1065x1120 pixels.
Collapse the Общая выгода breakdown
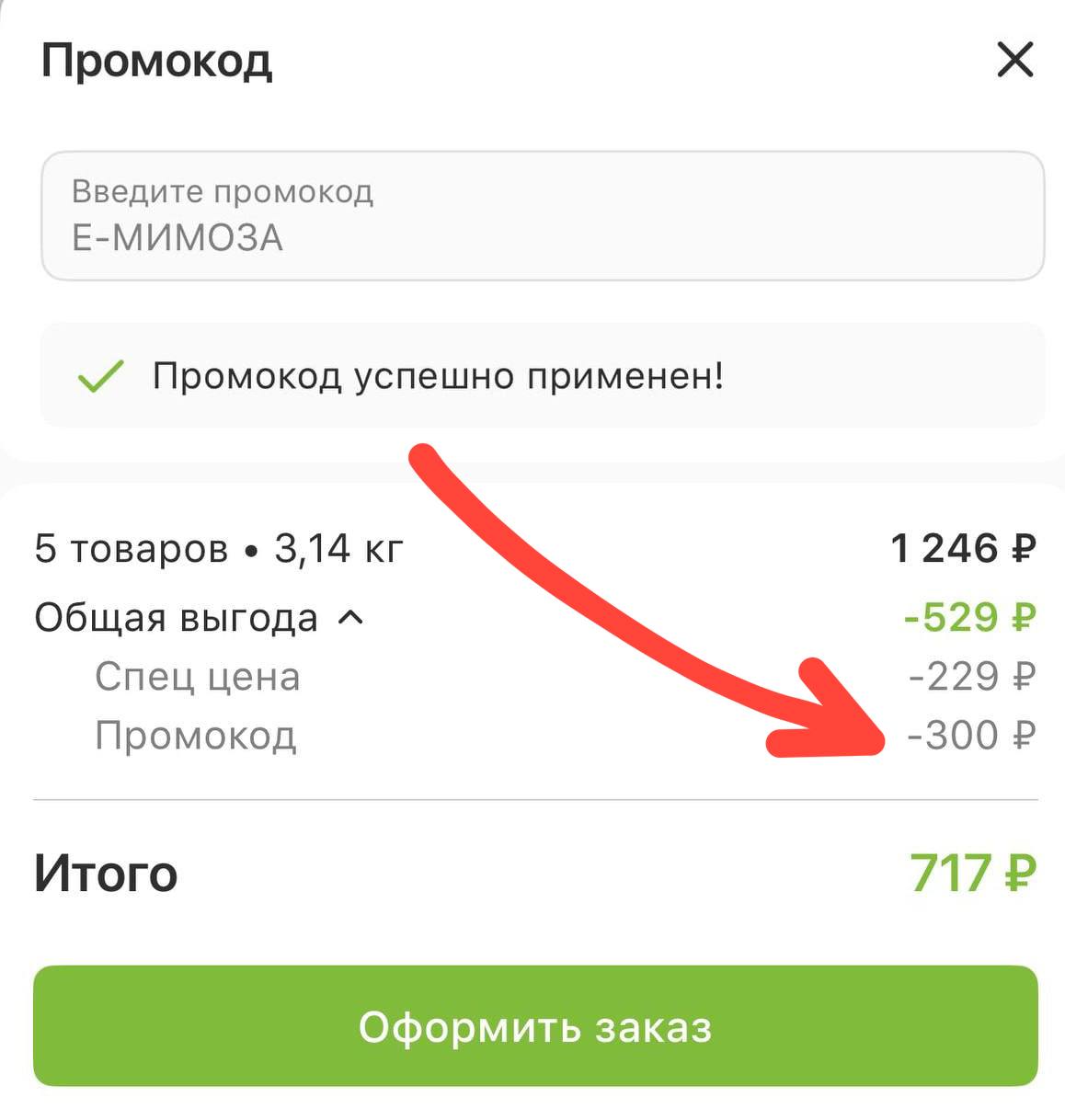350,618
